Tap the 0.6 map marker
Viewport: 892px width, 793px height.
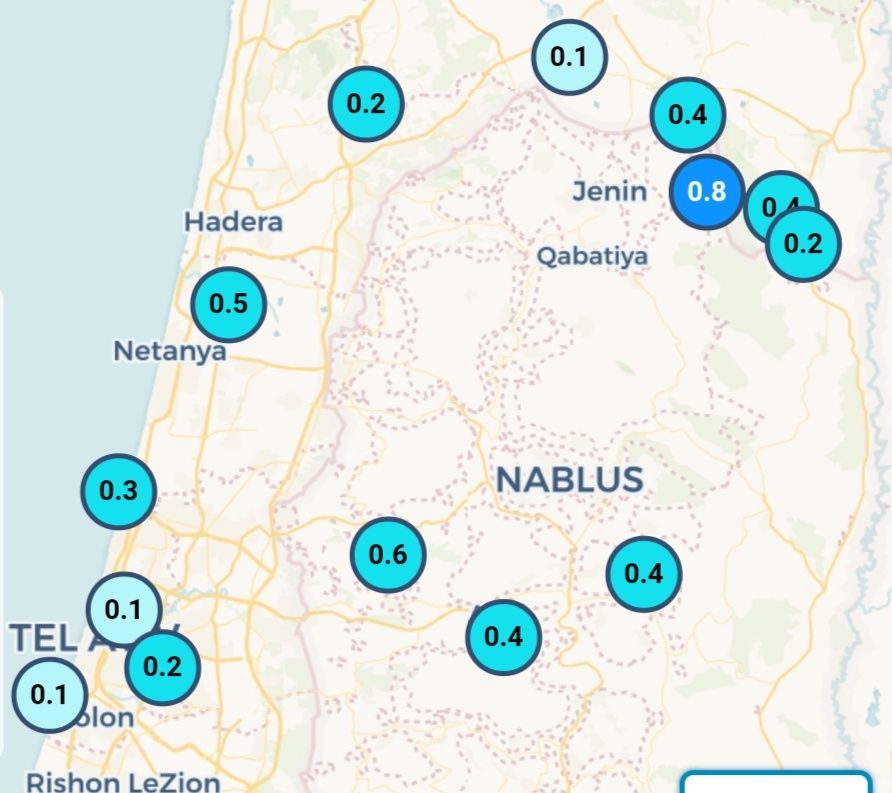[388, 554]
